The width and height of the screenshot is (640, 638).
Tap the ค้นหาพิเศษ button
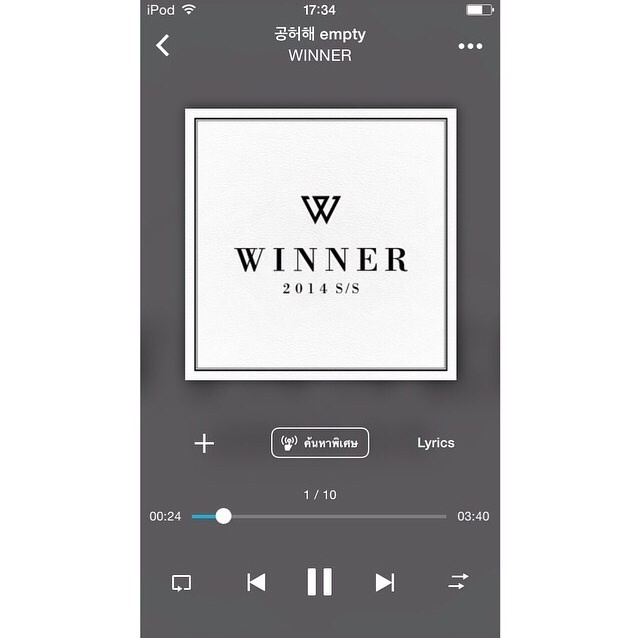[x=320, y=442]
